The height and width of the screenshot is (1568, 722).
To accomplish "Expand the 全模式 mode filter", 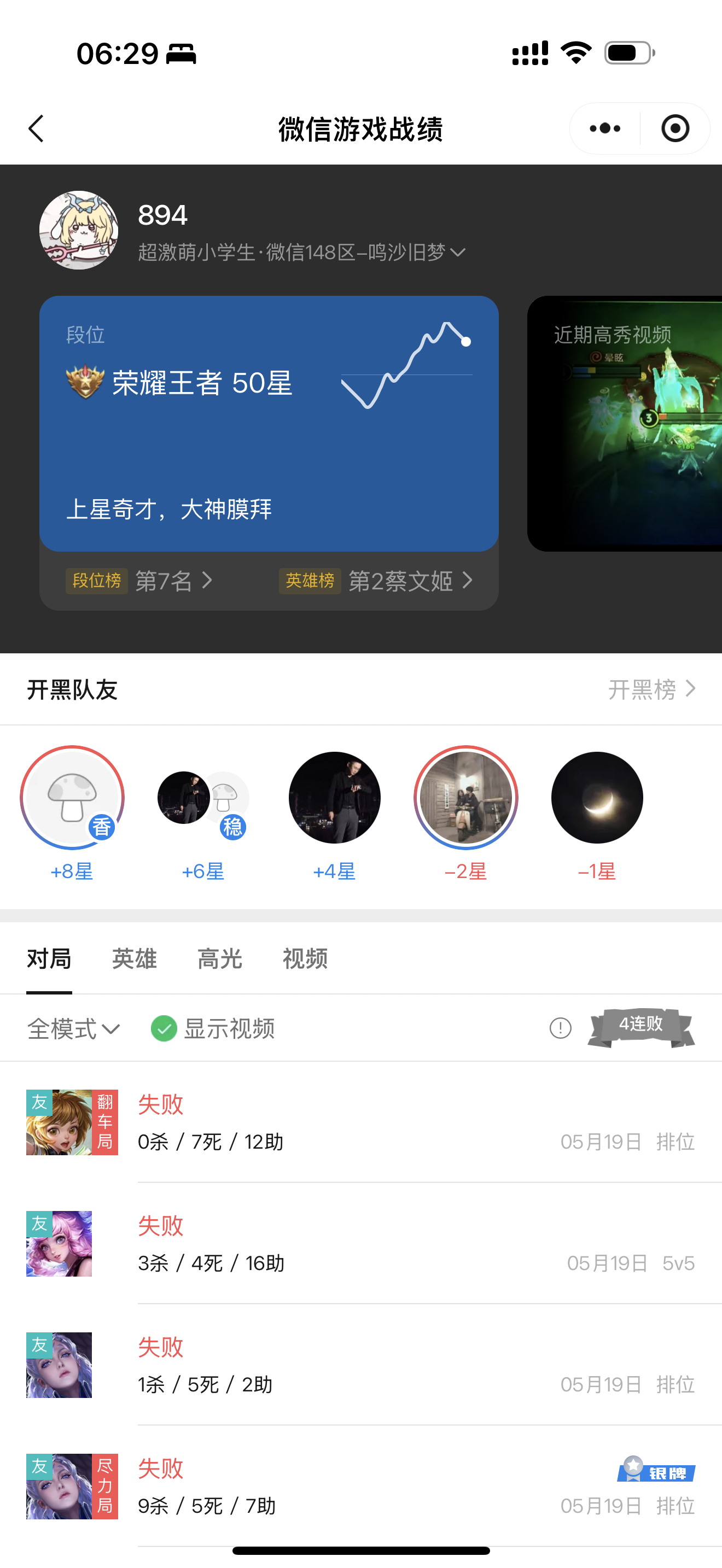I will pos(73,1029).
